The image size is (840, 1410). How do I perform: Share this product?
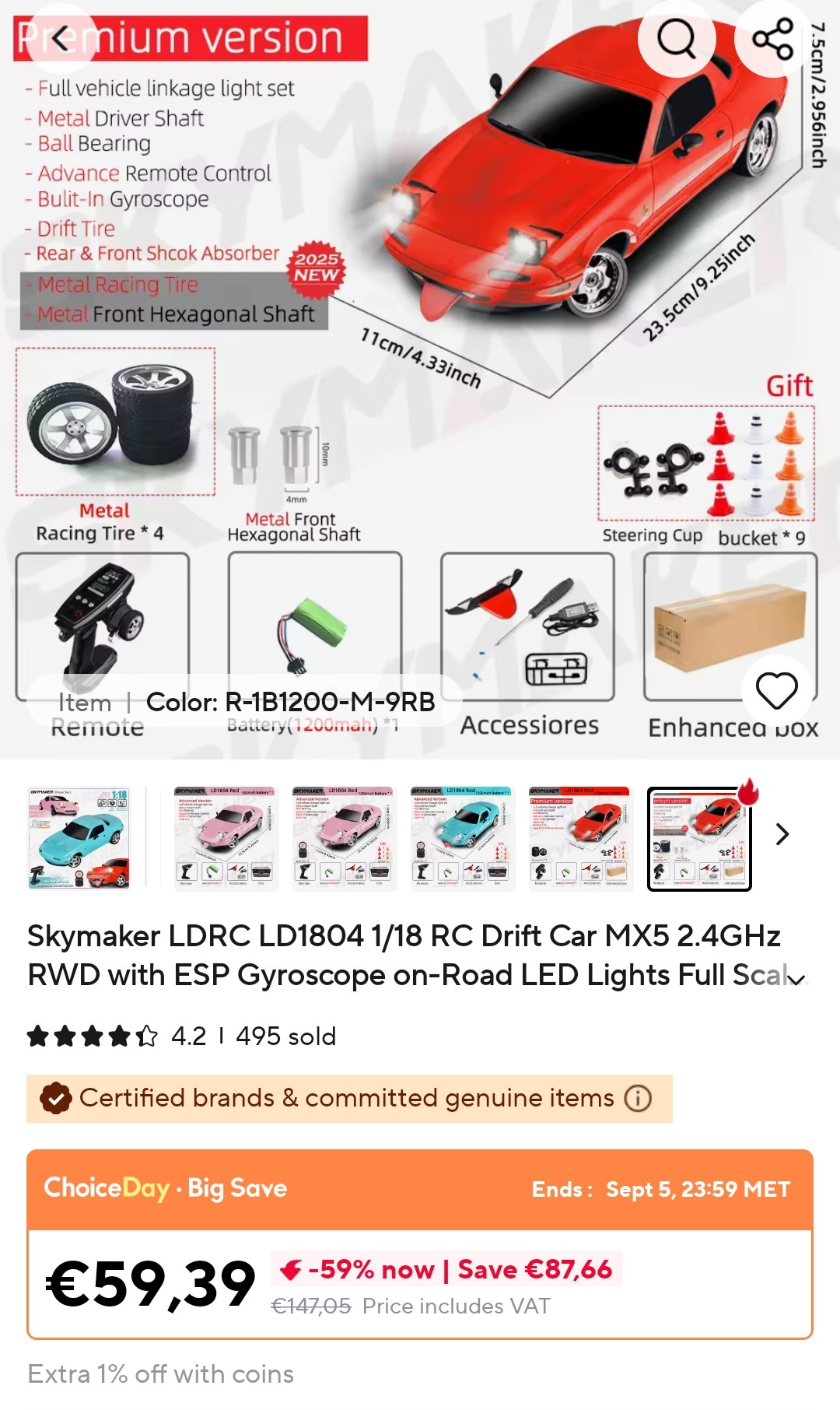[x=772, y=38]
